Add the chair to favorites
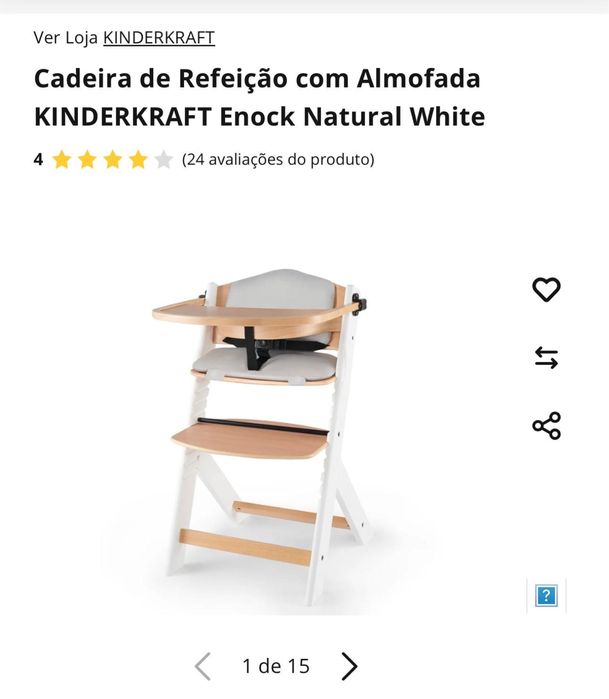609x699 pixels. point(546,290)
